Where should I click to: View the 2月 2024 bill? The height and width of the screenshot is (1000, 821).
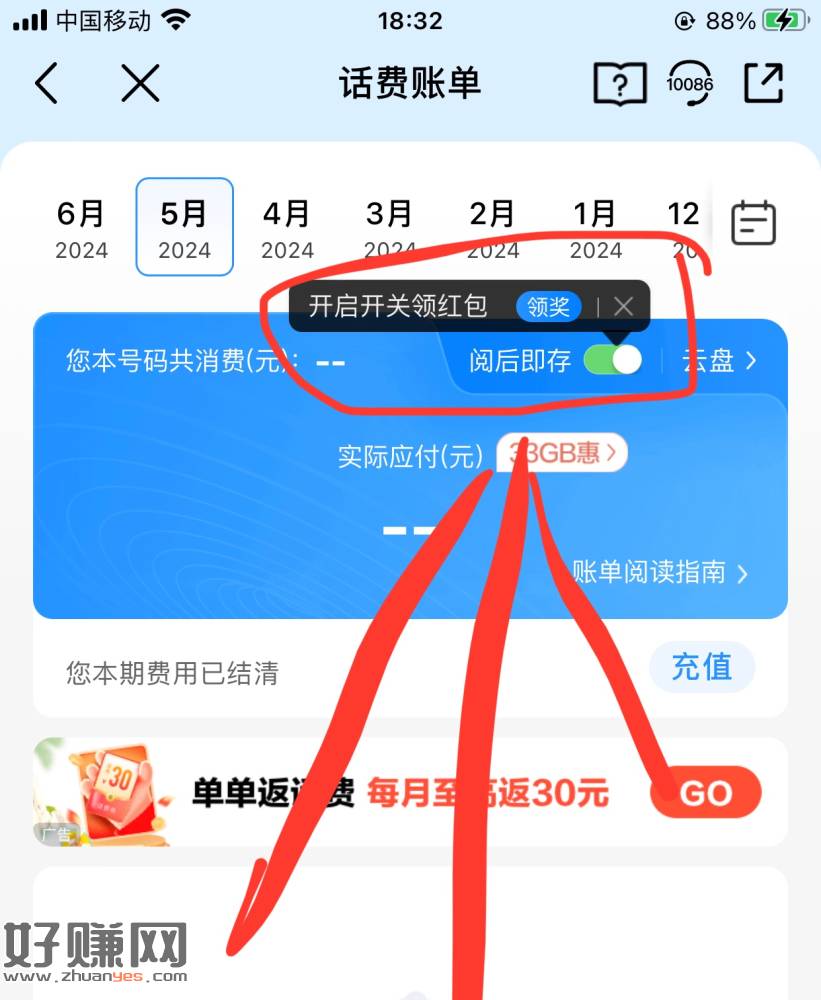coord(493,228)
